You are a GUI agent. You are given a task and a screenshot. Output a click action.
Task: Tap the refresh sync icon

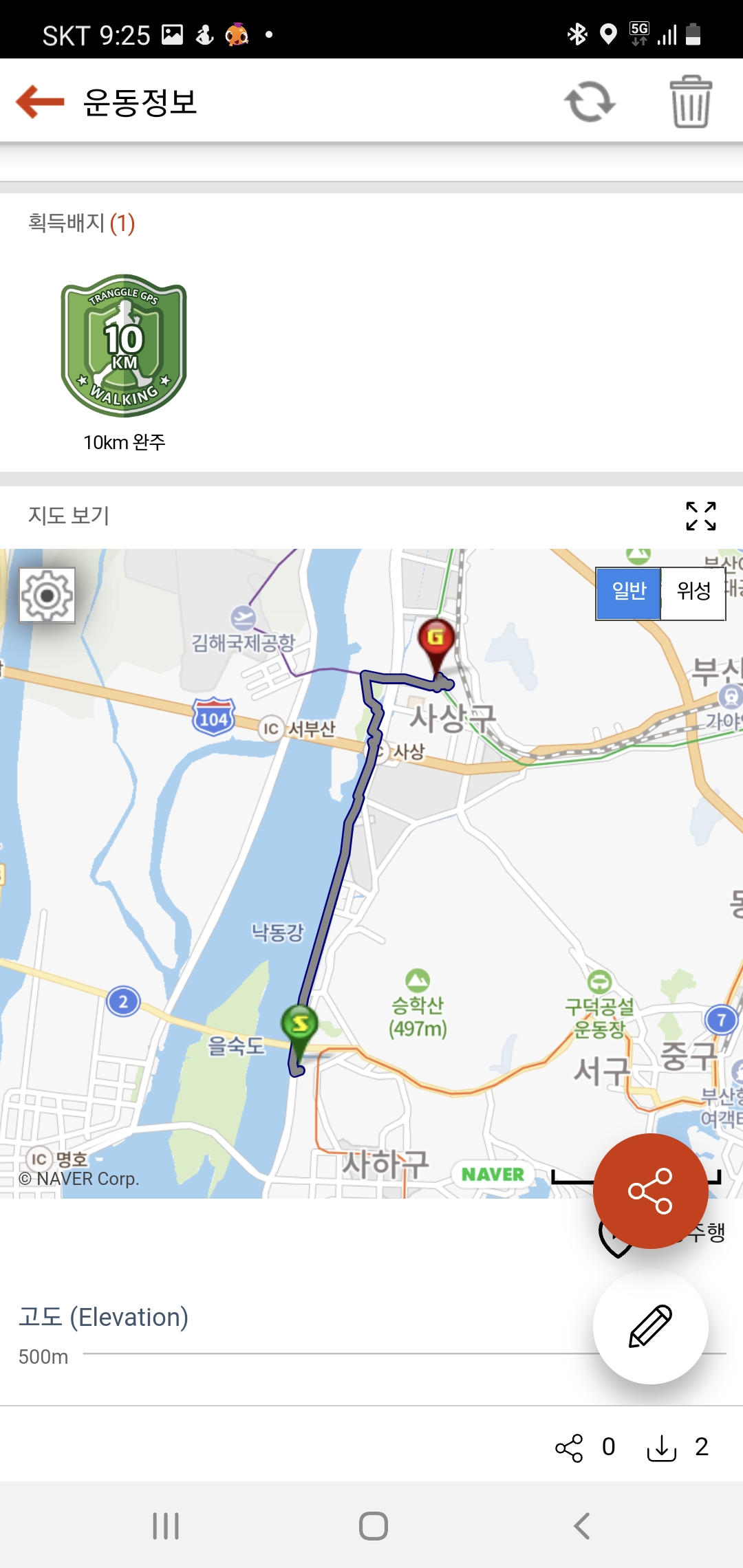pos(590,102)
